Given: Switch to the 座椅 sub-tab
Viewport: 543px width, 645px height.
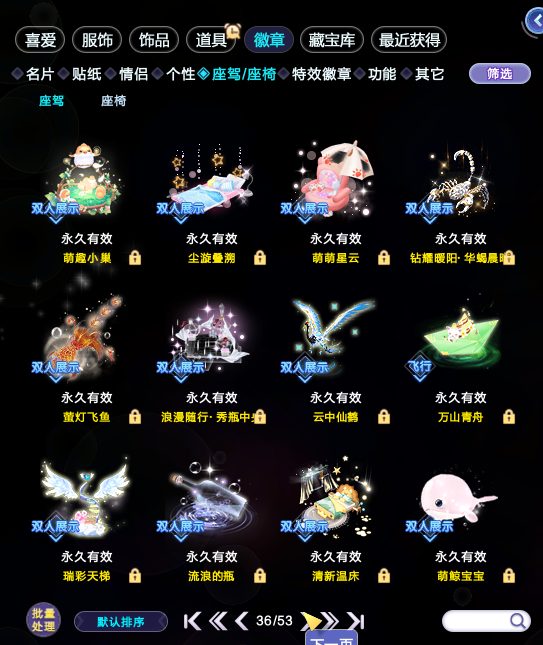Looking at the screenshot, I should click(x=114, y=101).
